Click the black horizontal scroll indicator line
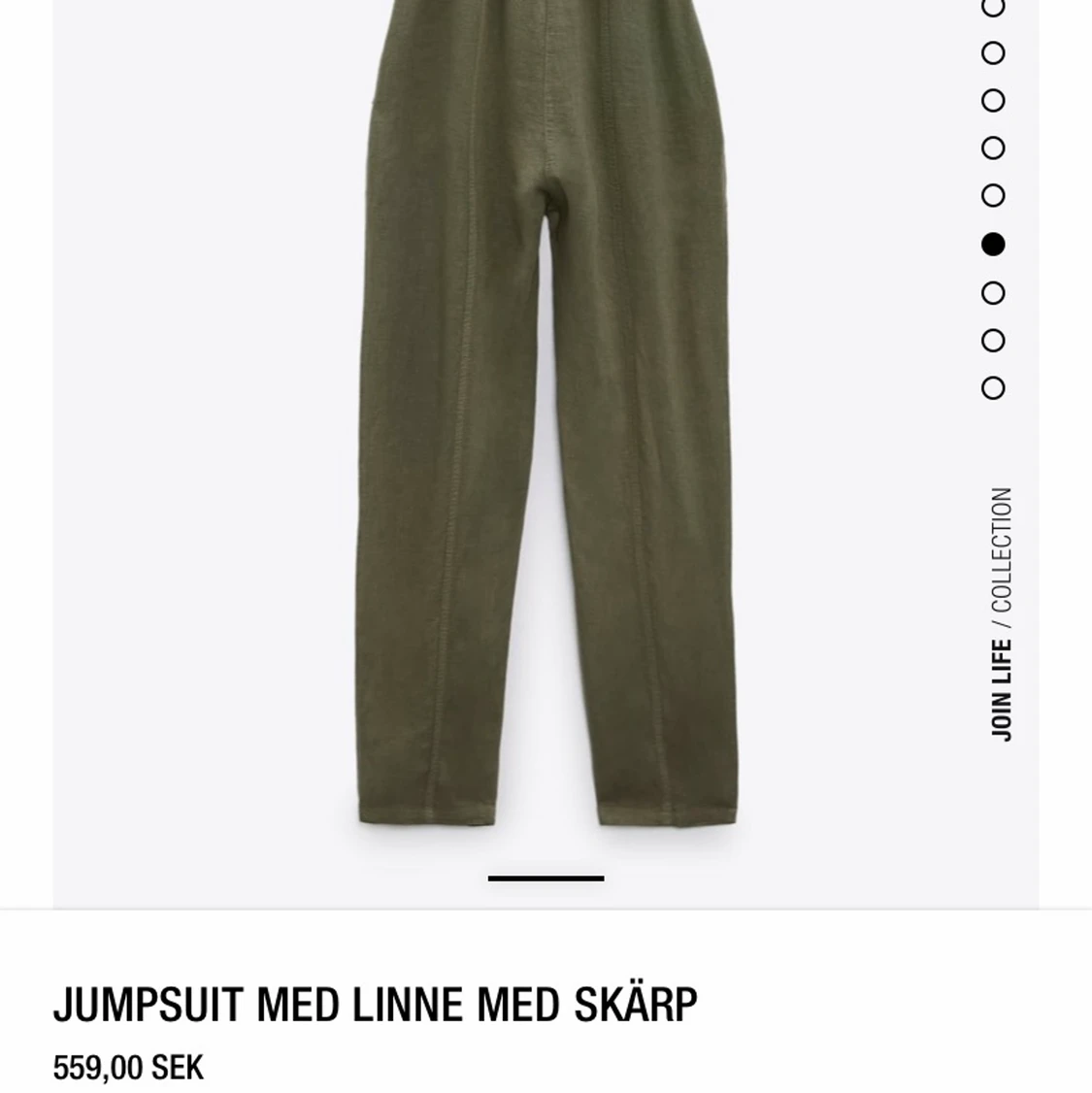Viewport: 1092px width, 1093px height. pyautogui.click(x=546, y=879)
